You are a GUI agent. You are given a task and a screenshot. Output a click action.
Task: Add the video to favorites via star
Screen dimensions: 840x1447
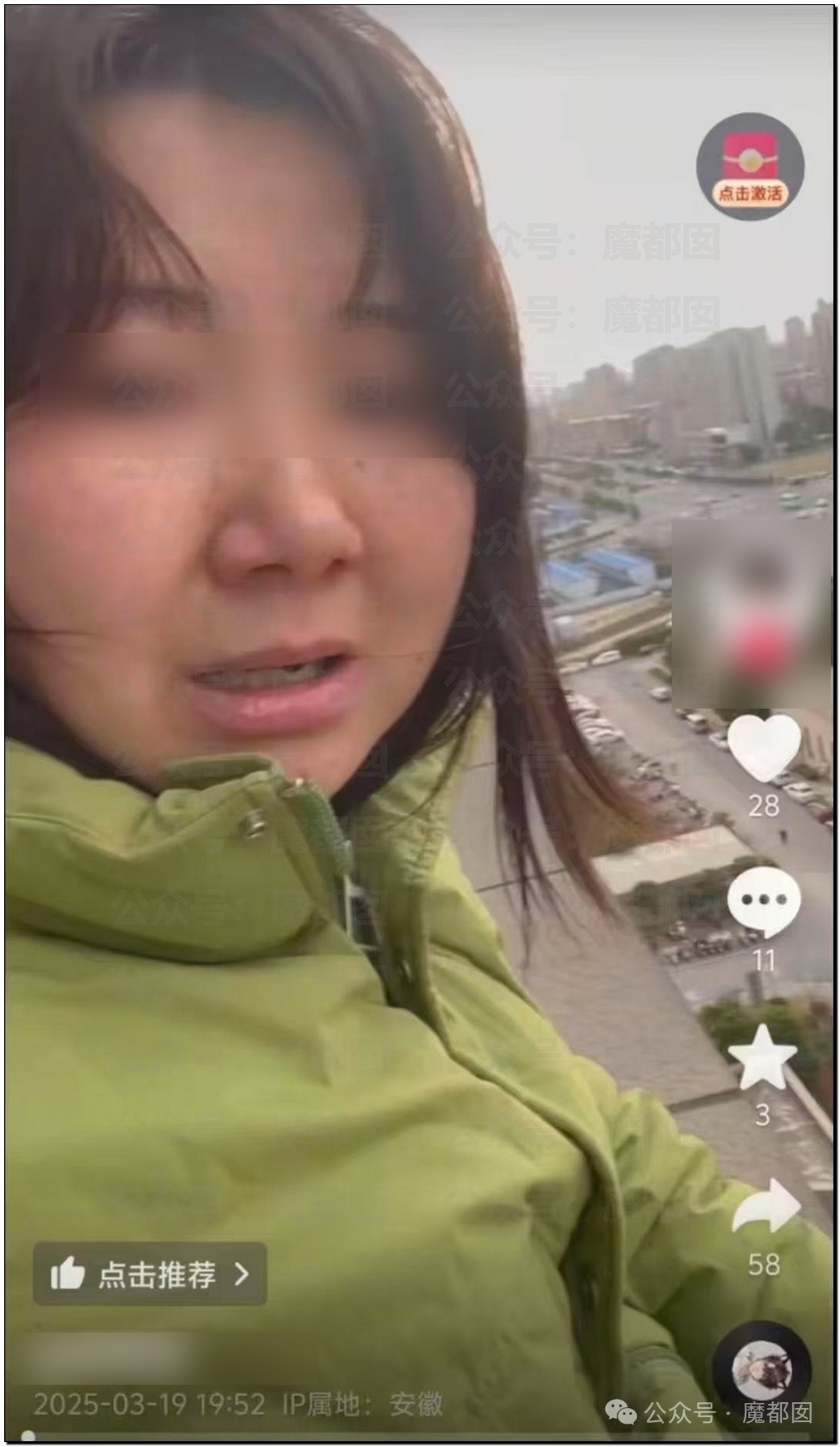pos(762,1057)
